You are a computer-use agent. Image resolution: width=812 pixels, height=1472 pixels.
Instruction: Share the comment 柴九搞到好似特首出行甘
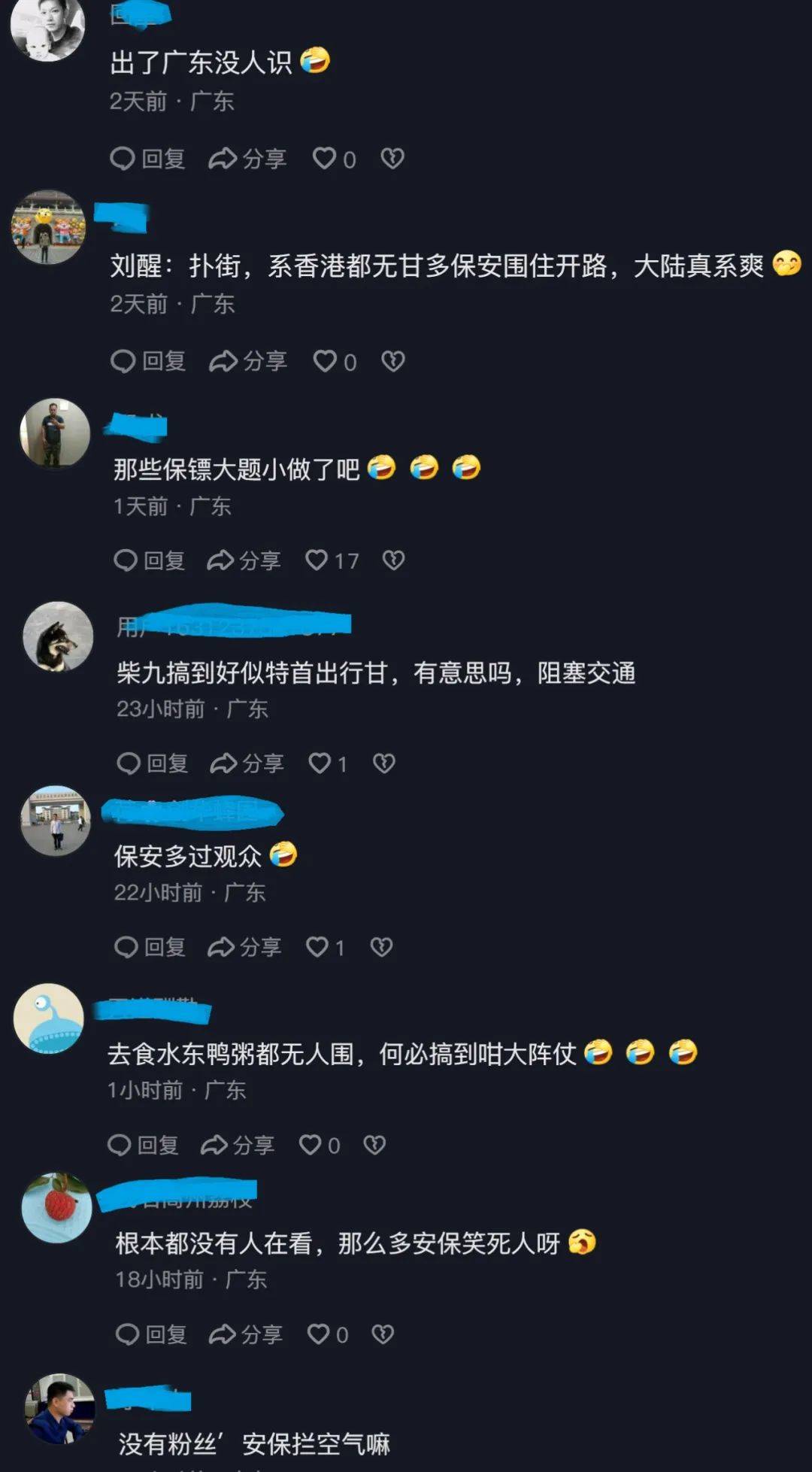(x=247, y=763)
